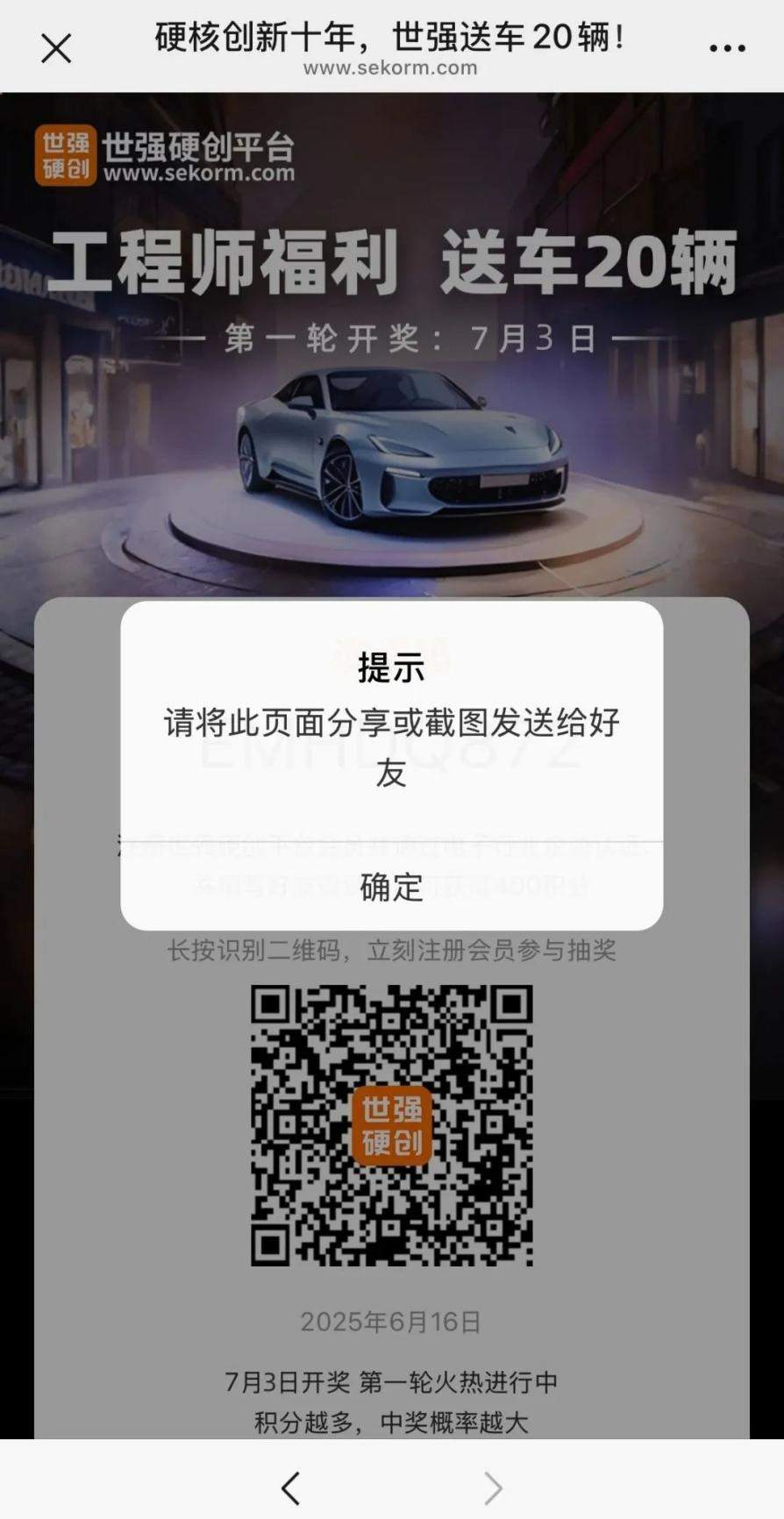Screen dimensions: 784x1519
Task: Confirm the dialog by tapping 确定
Action: (x=391, y=887)
